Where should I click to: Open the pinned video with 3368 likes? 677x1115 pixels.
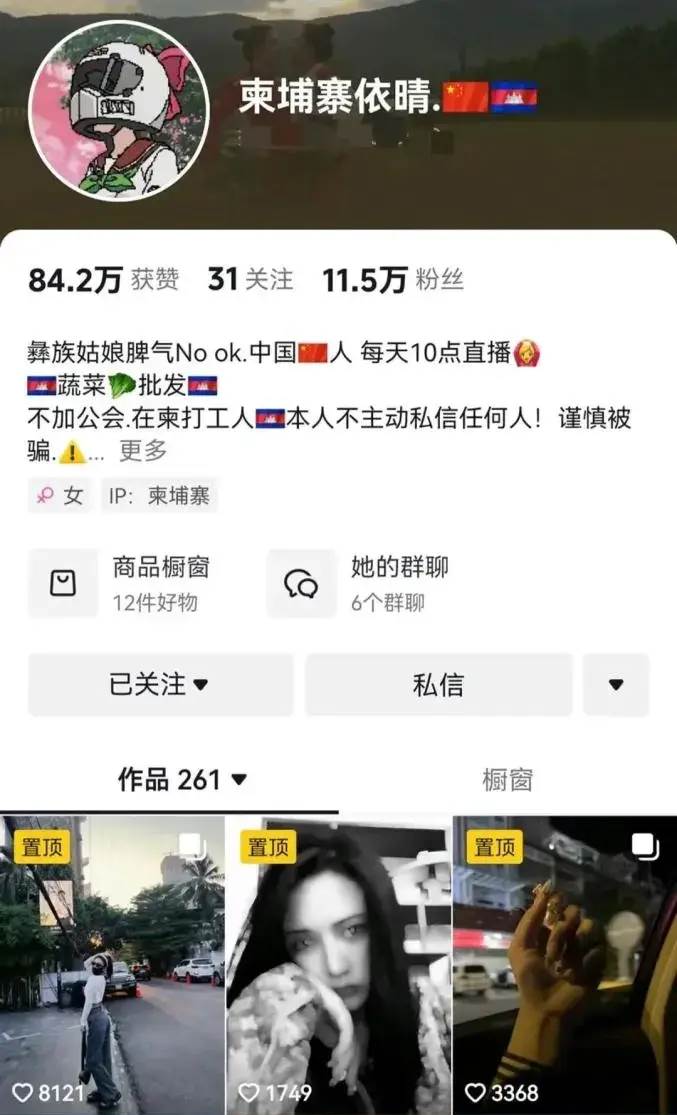565,960
